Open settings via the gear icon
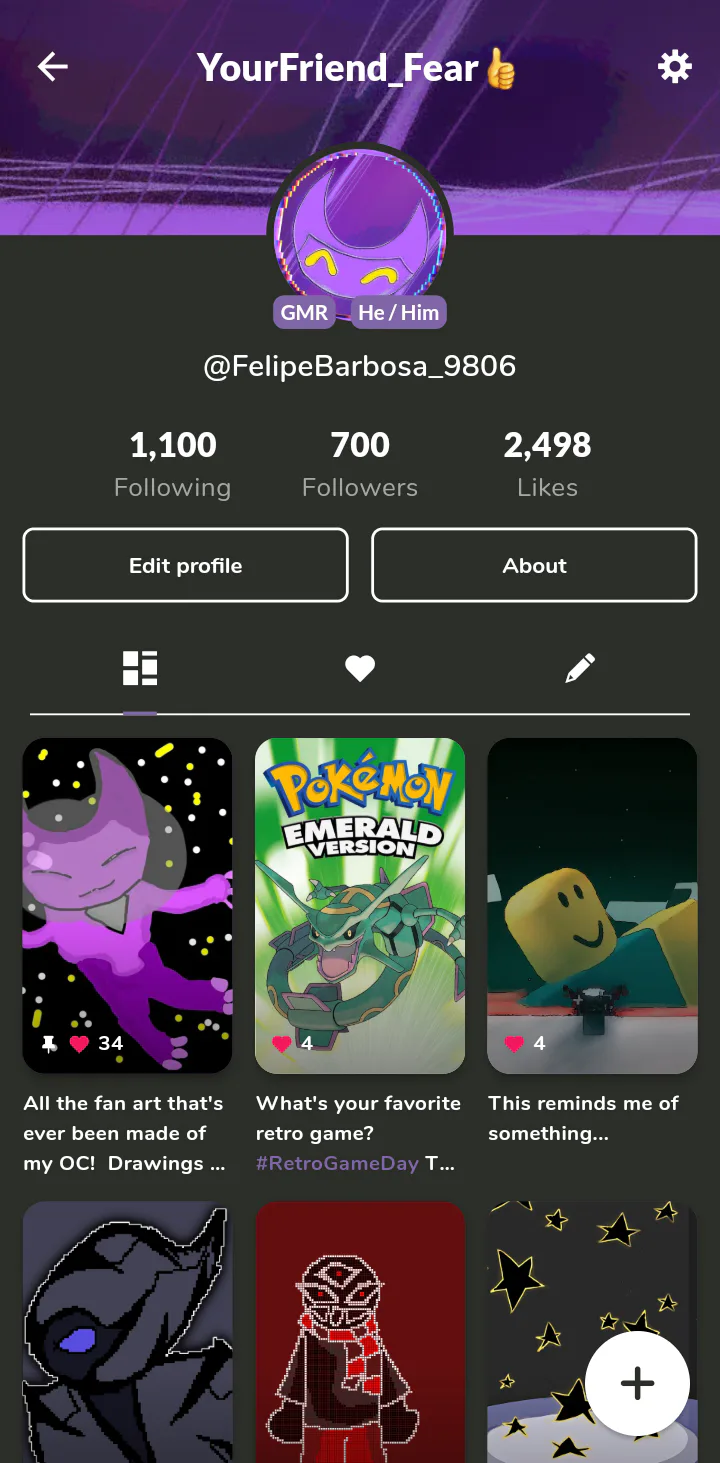 (x=675, y=67)
